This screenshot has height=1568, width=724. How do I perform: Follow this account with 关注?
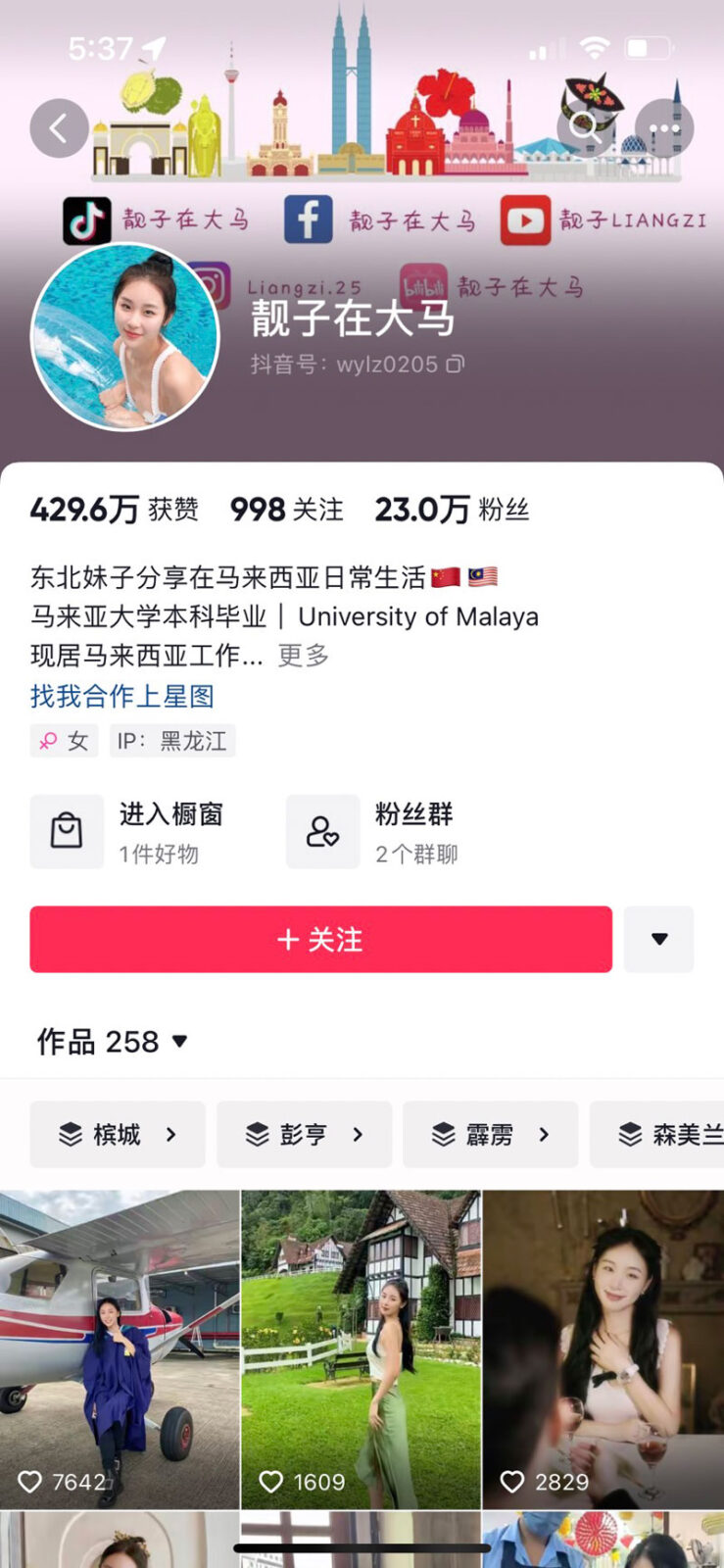tap(320, 940)
